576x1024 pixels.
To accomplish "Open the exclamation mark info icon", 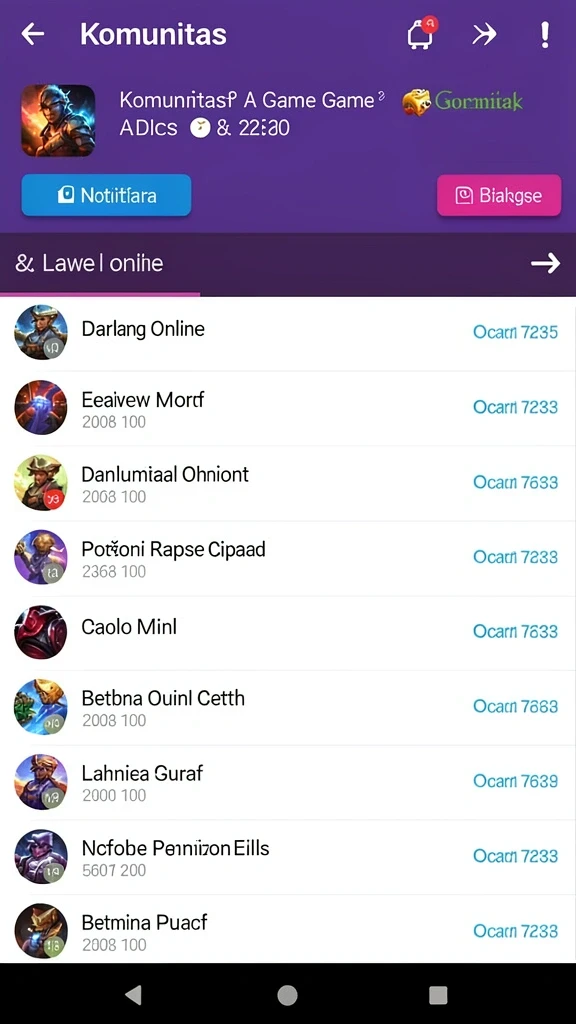I will pos(545,34).
